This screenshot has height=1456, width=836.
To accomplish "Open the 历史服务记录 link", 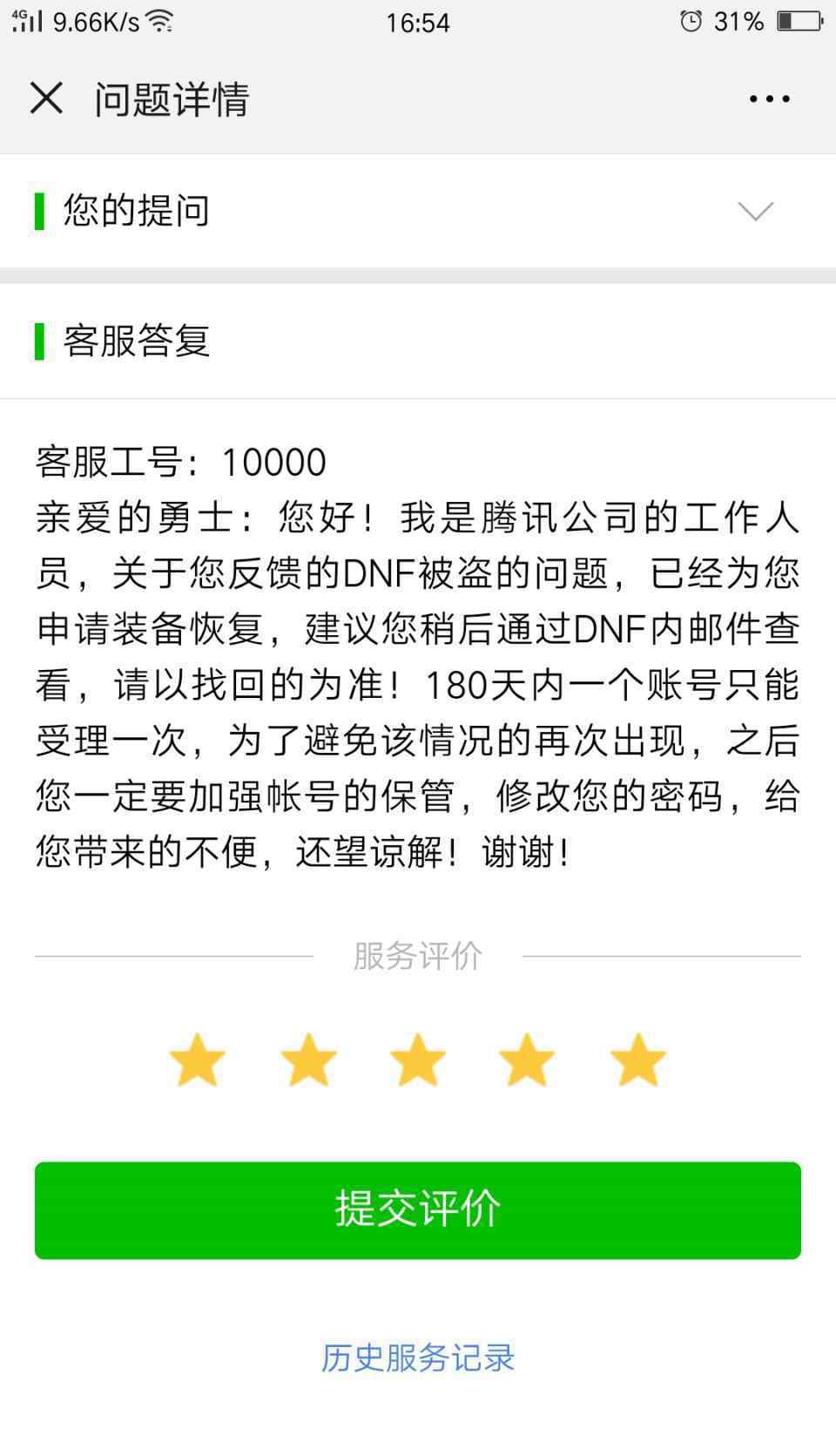I will [418, 1358].
